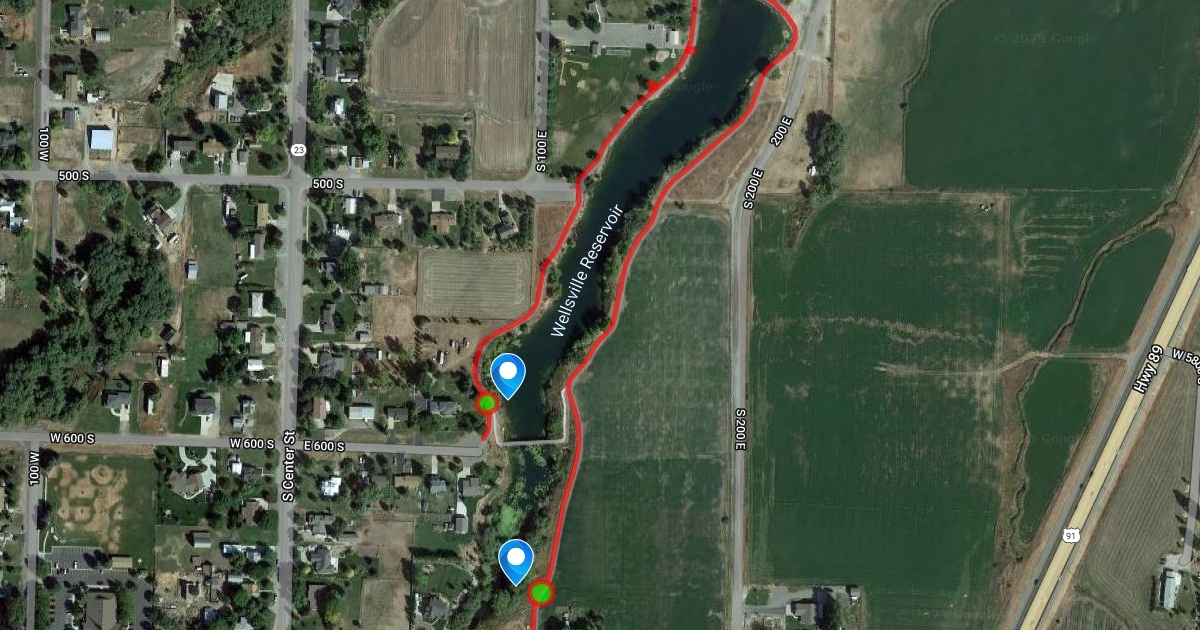
Task: Select the blue pin on Wellsville Reservoir
Action: tap(509, 376)
